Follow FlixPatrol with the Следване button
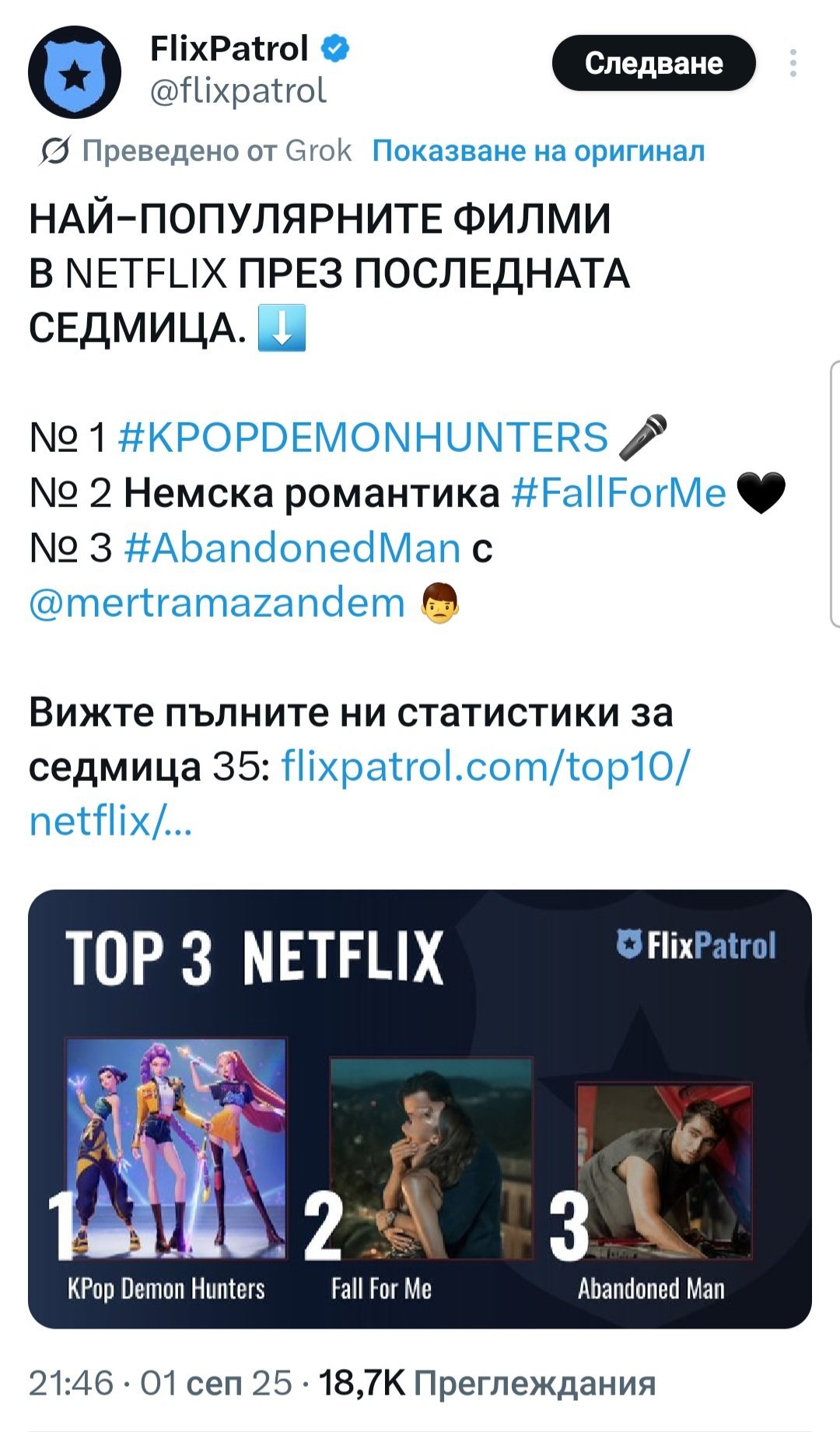Screen dimensions: 840x1432 click(653, 63)
